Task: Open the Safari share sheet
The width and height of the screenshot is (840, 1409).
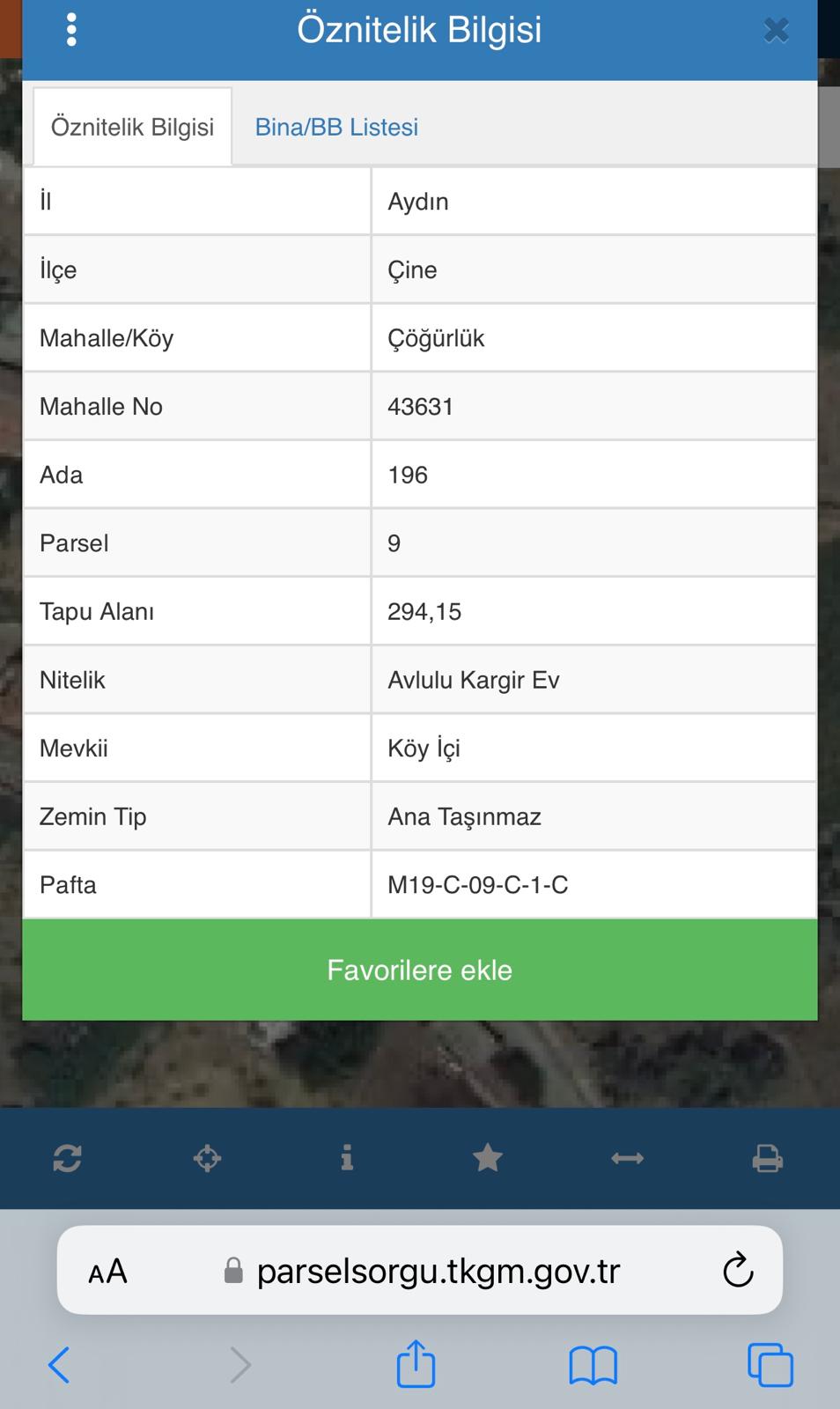Action: point(416,1363)
